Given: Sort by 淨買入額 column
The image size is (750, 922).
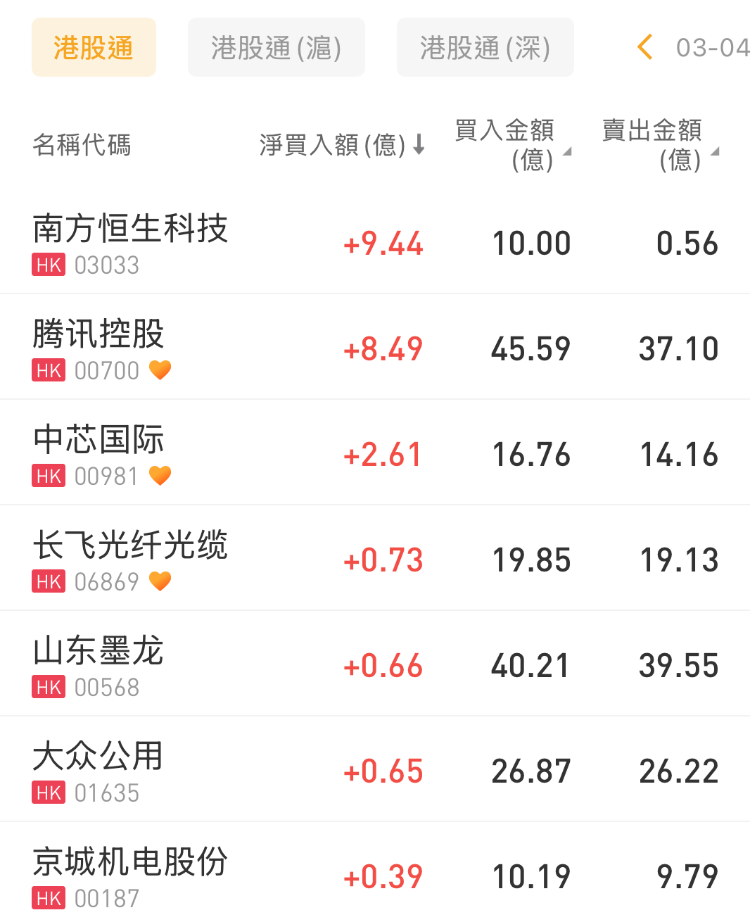Looking at the screenshot, I should click(342, 146).
